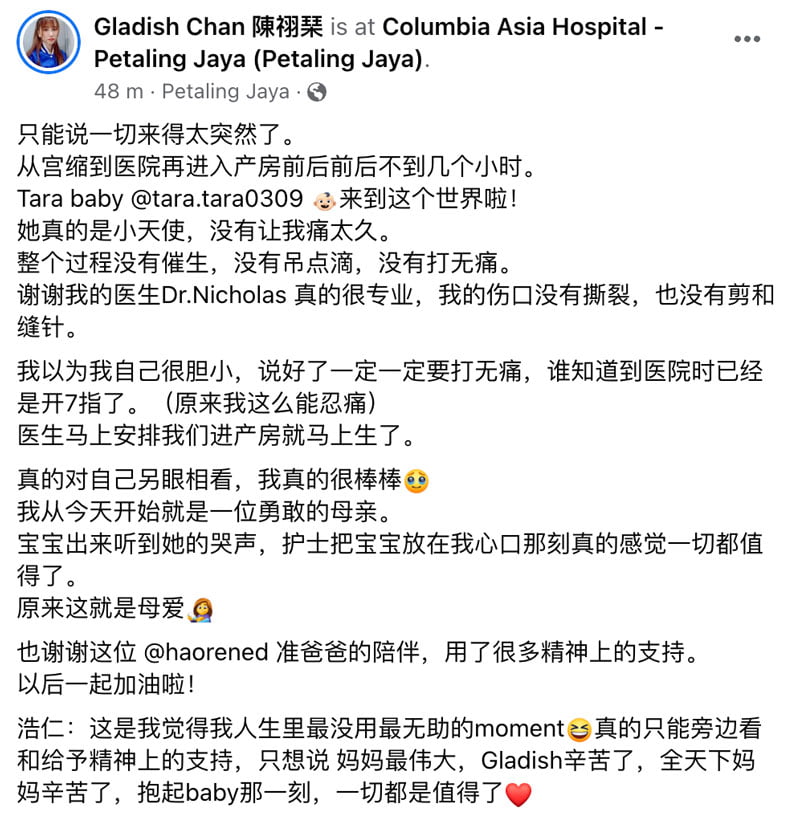View post timestamp 48 m details

point(119,92)
